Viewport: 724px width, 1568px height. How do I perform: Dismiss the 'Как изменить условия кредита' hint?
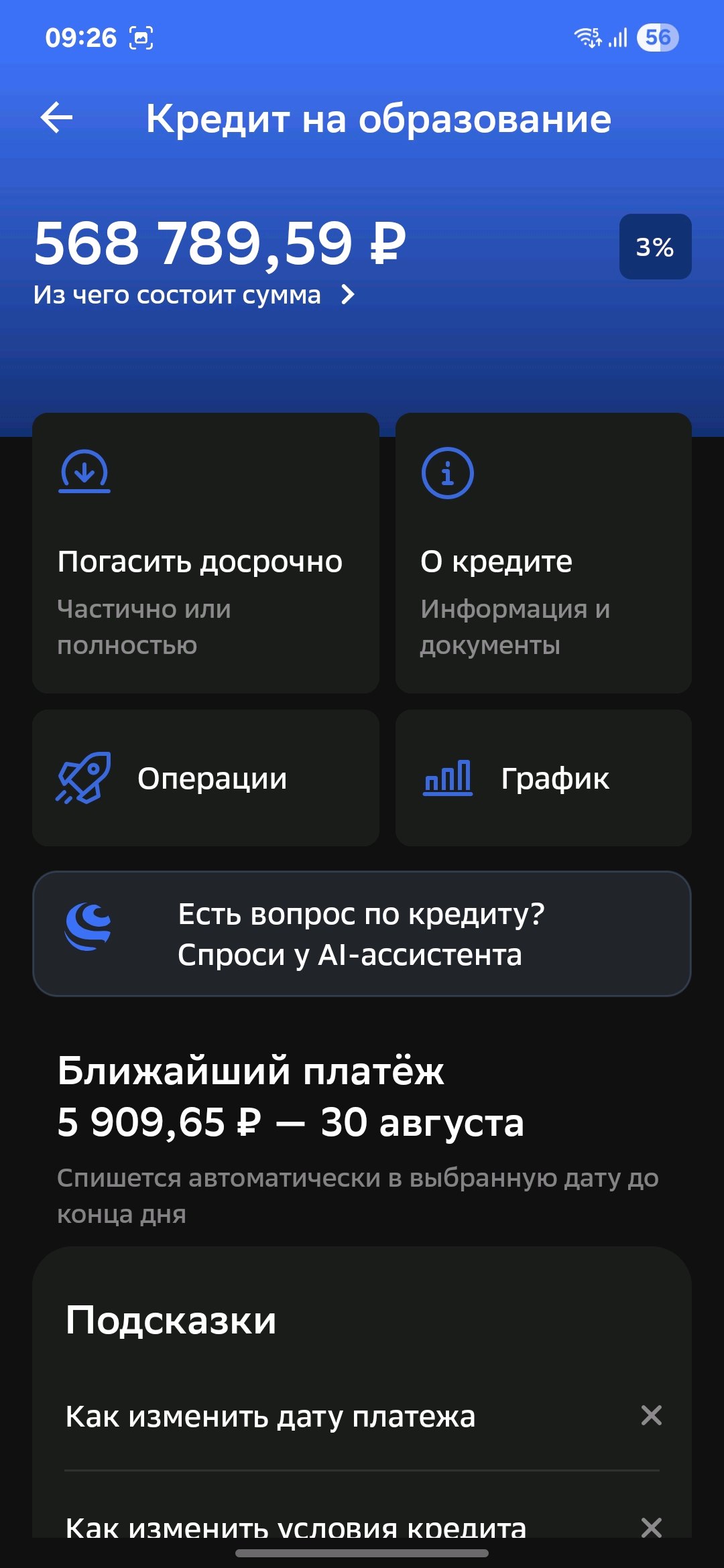coord(651,1527)
